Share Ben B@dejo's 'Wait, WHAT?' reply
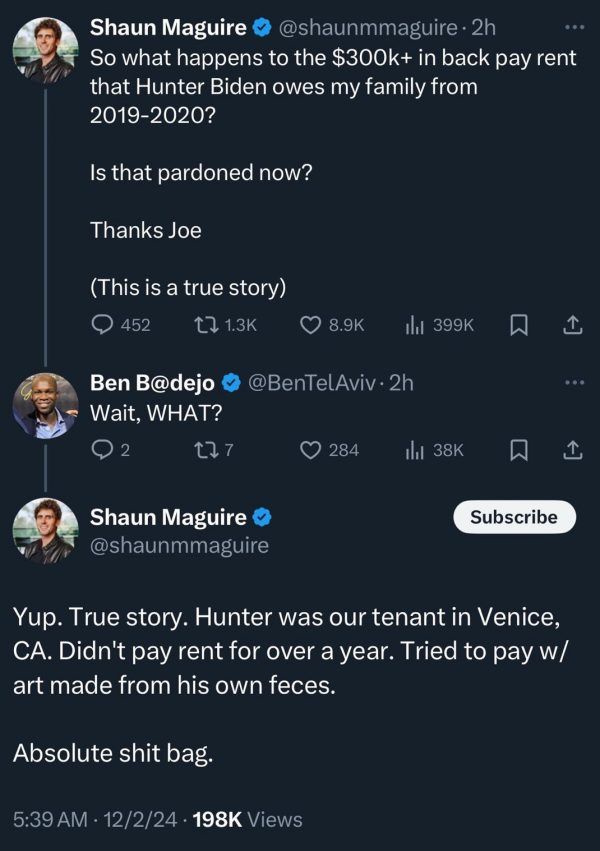Image resolution: width=600 pixels, height=851 pixels. [x=572, y=450]
